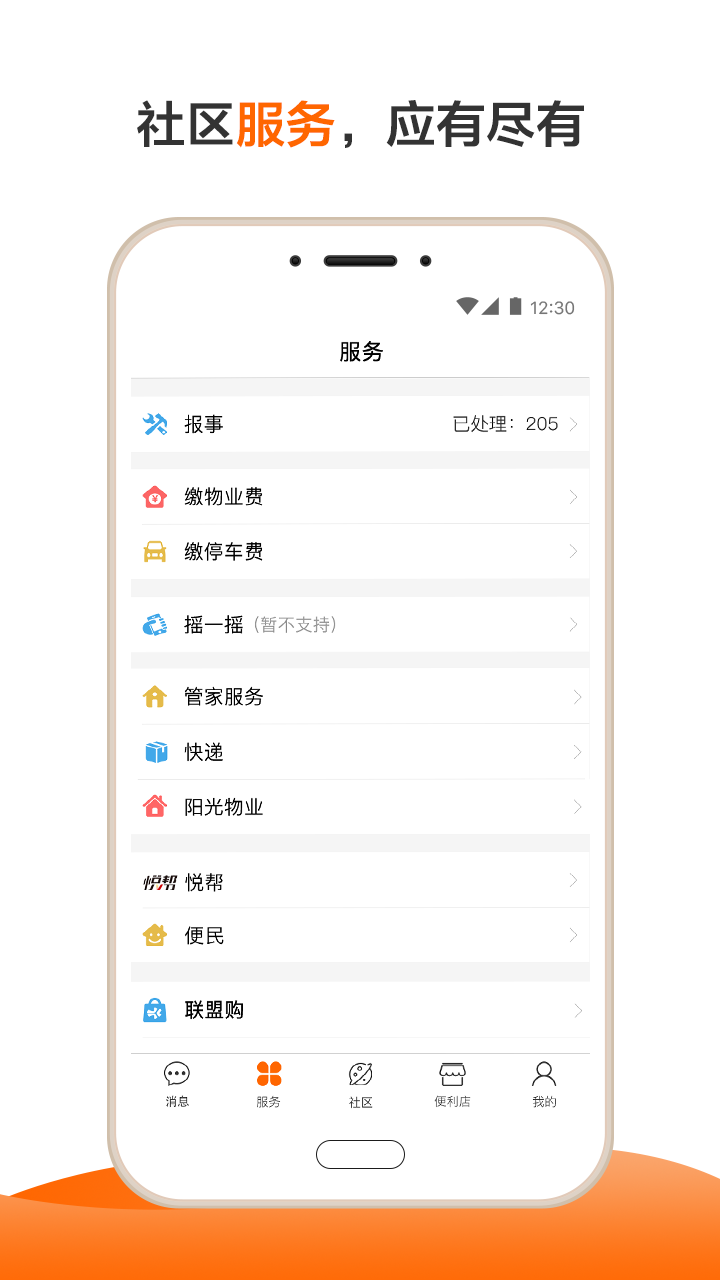Select the 联盟购 shopping bag icon

tap(154, 1010)
